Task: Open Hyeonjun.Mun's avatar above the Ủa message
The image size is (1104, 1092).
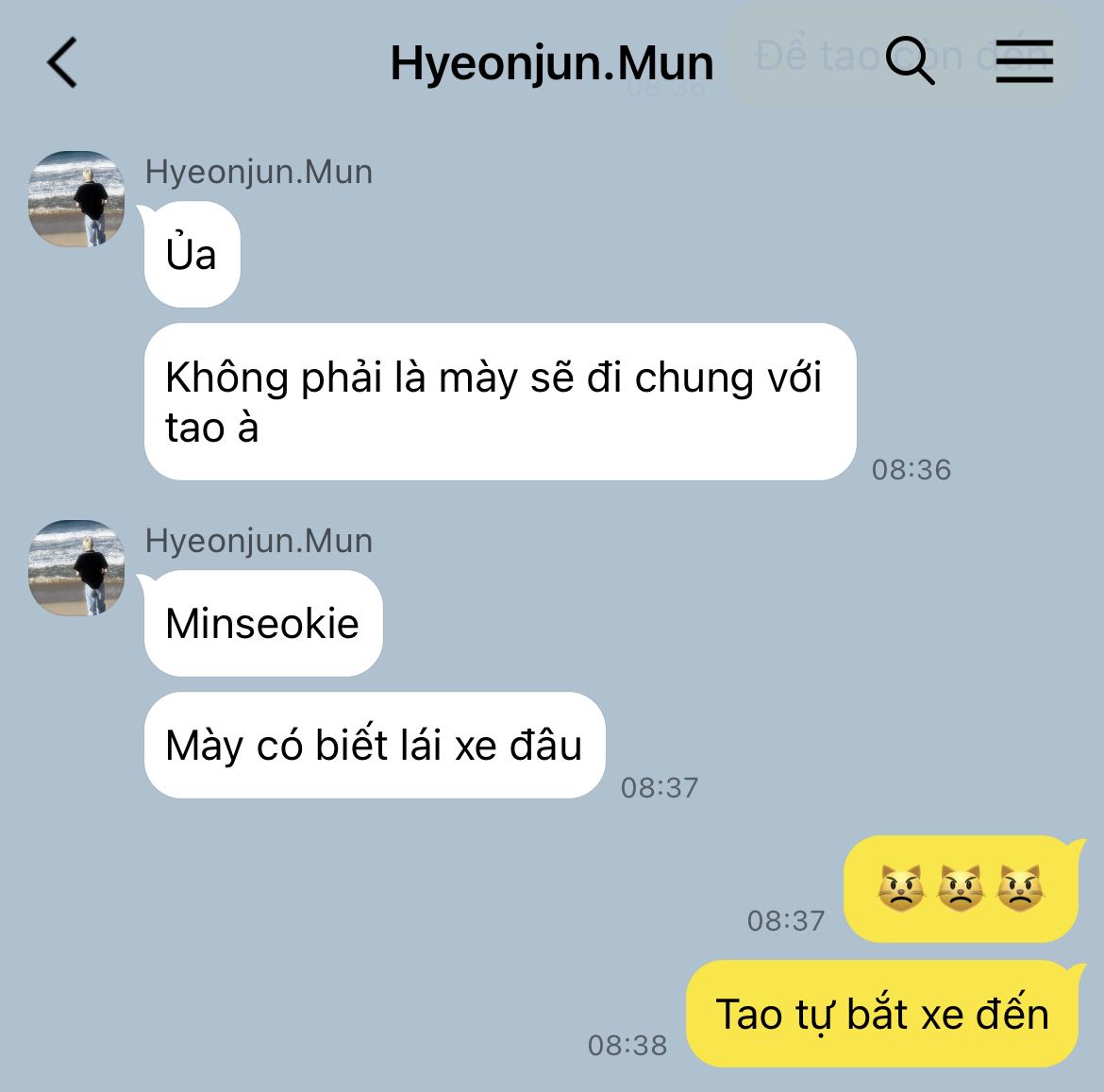Action: point(76,199)
